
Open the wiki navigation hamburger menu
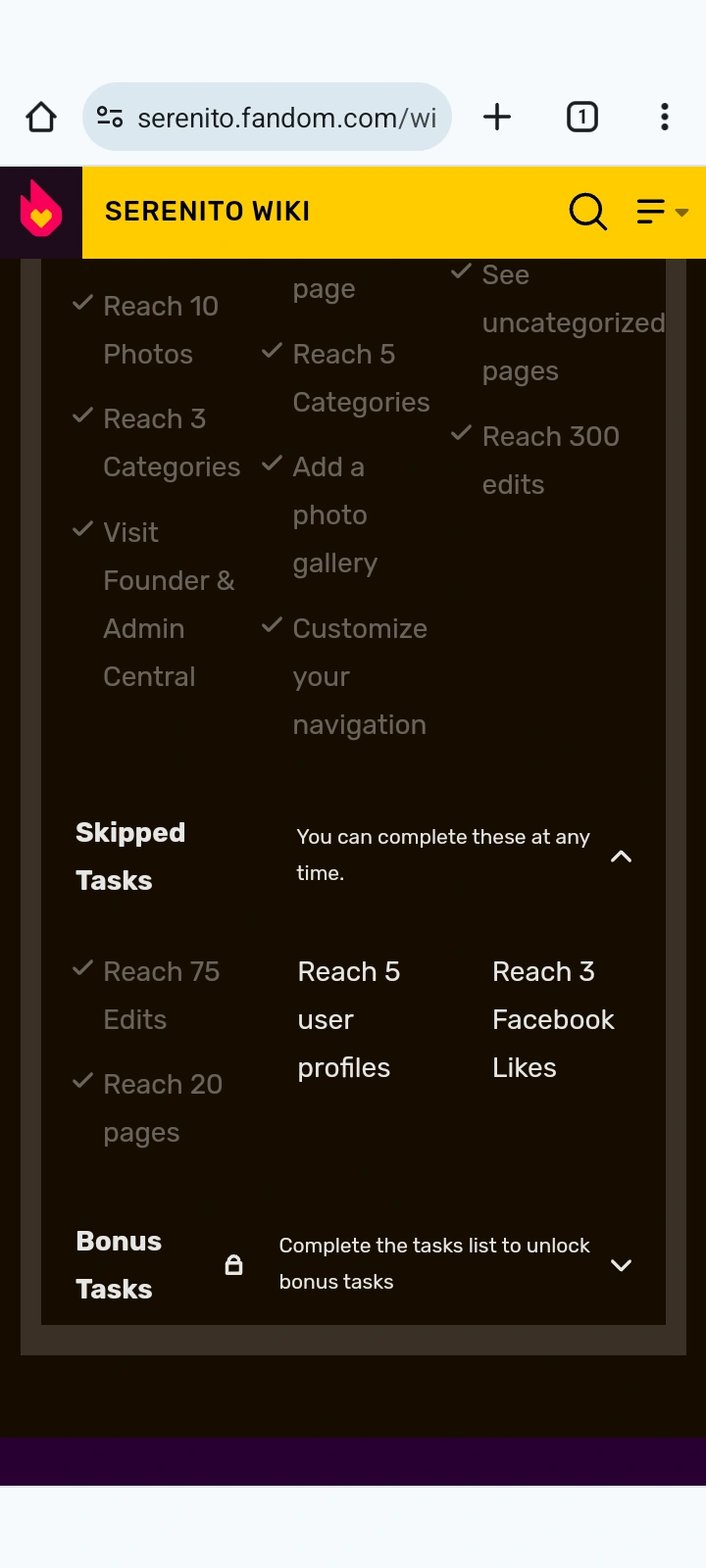(x=649, y=211)
